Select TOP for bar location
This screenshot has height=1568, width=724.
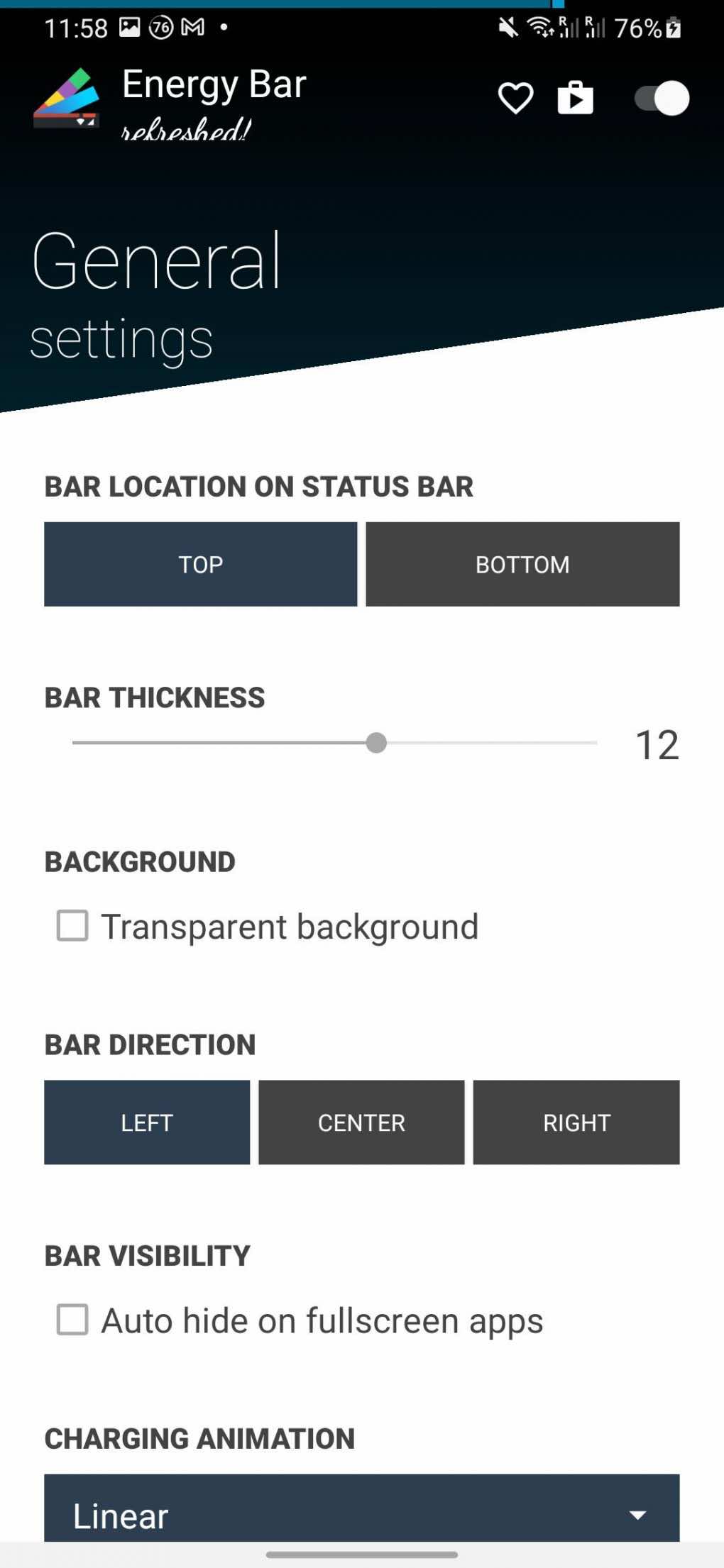[201, 564]
